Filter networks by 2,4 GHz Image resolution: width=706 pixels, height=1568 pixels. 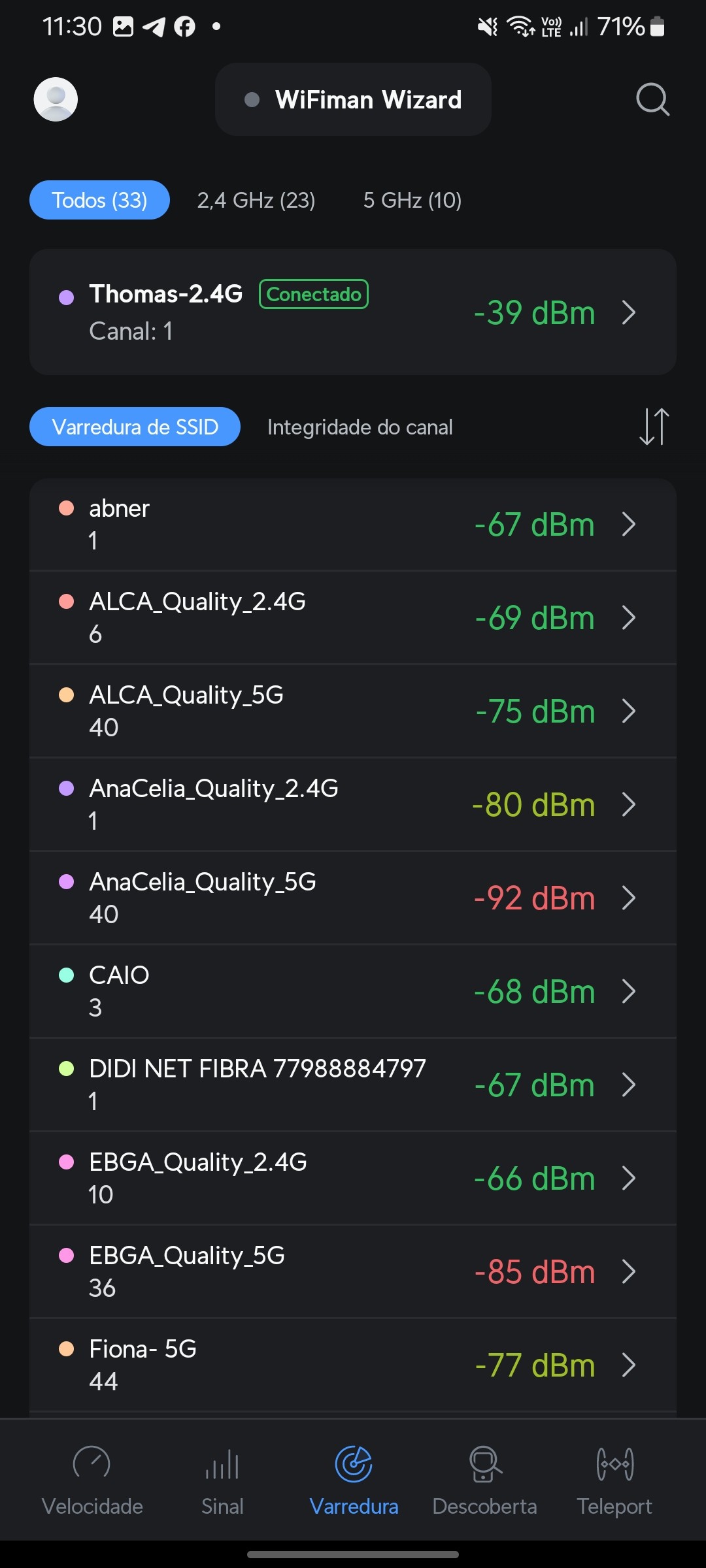(256, 200)
